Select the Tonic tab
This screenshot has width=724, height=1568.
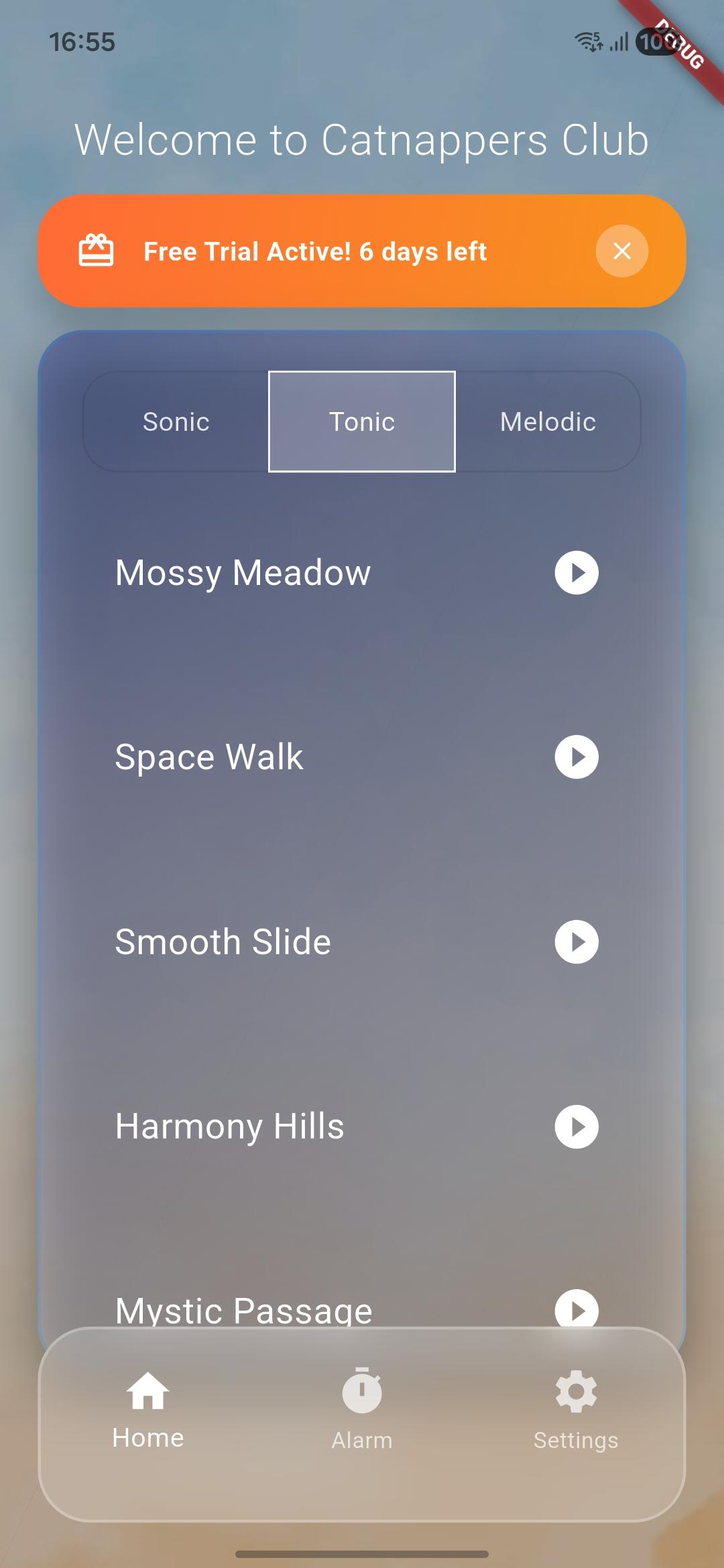pos(361,421)
